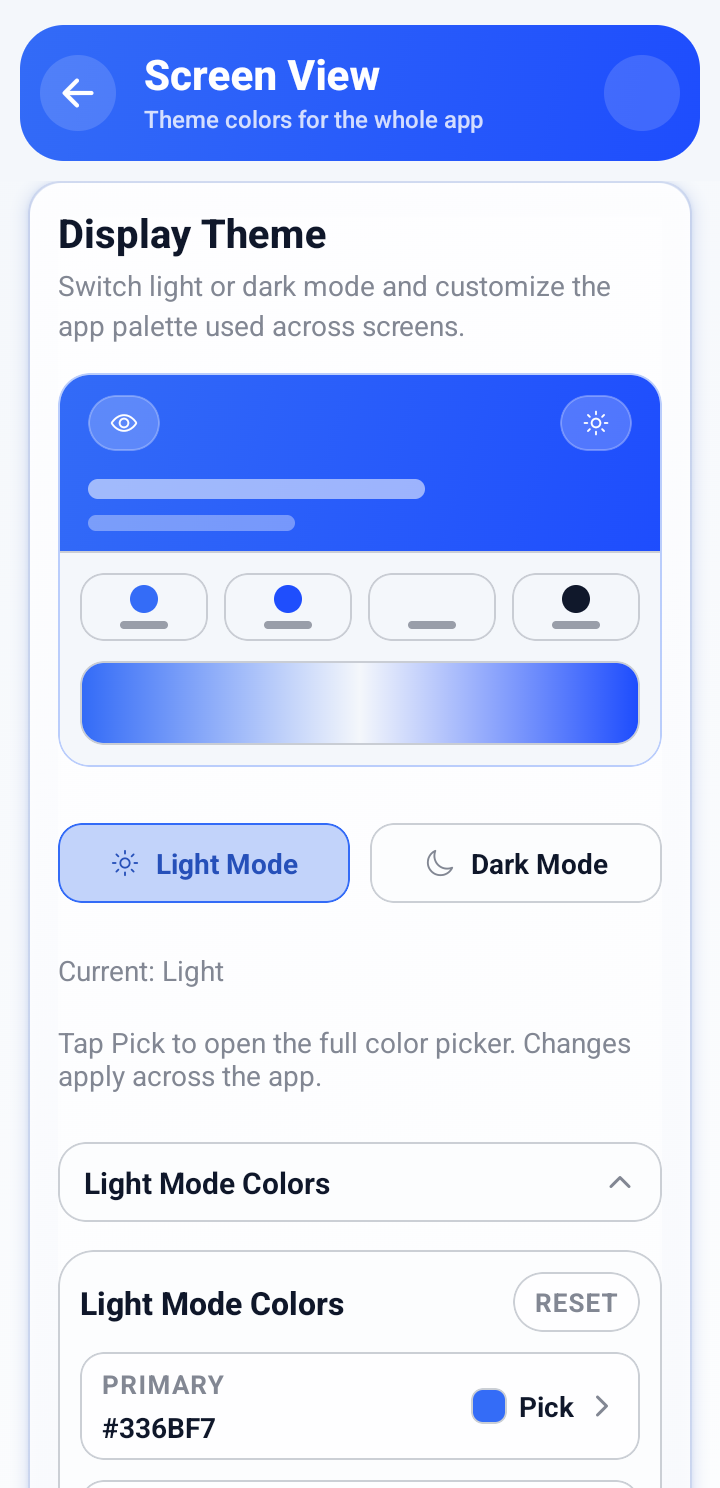Go back using the arrow button
Screen dimensions: 720x1488
pyautogui.click(x=78, y=93)
